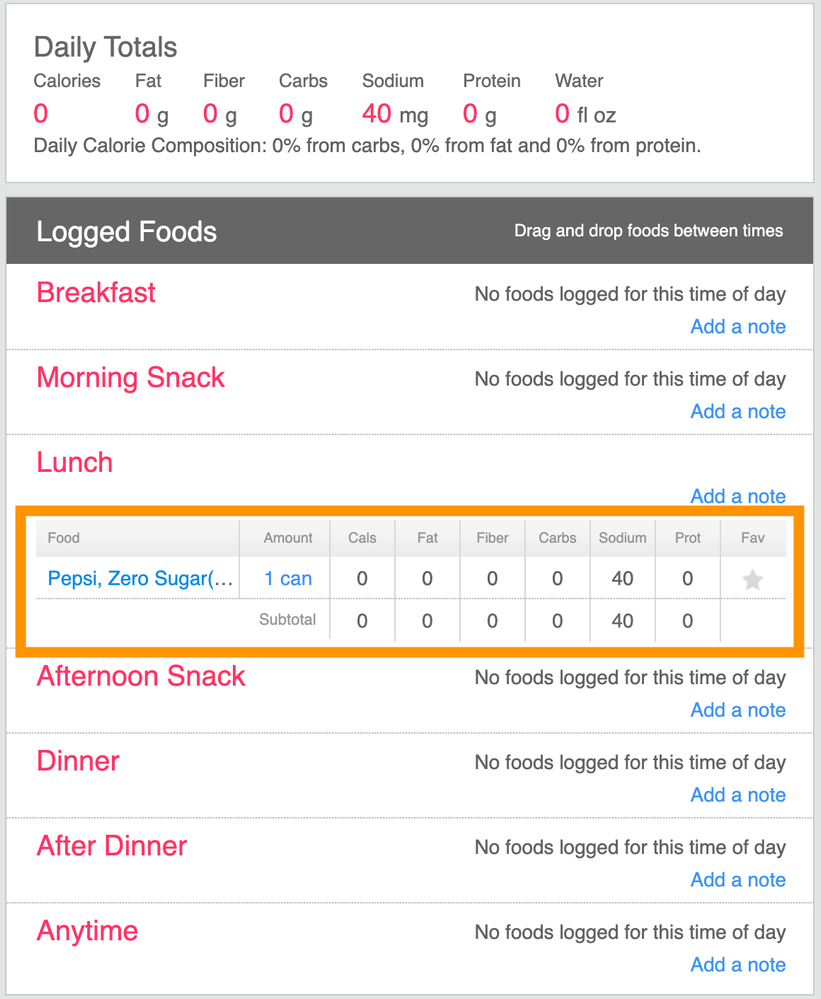
Task: Add a note under Afternoon Snack
Action: tap(737, 710)
